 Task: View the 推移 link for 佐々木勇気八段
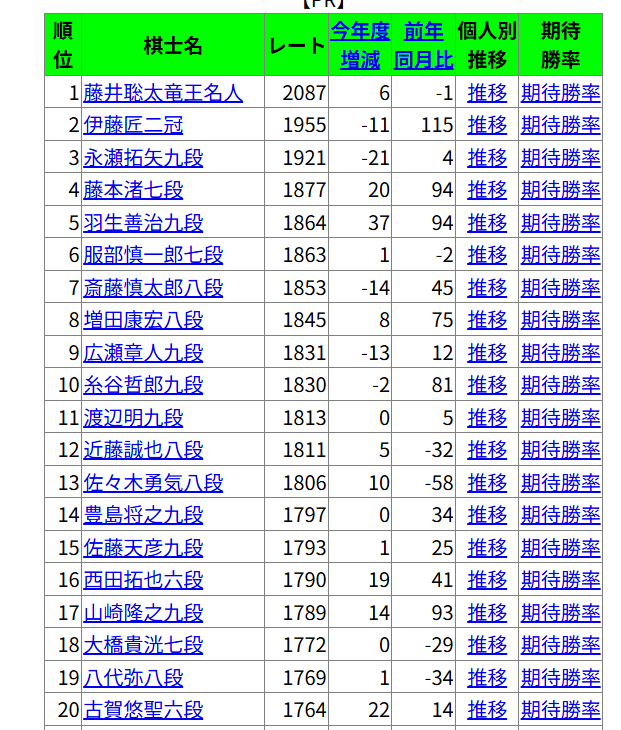coord(487,482)
